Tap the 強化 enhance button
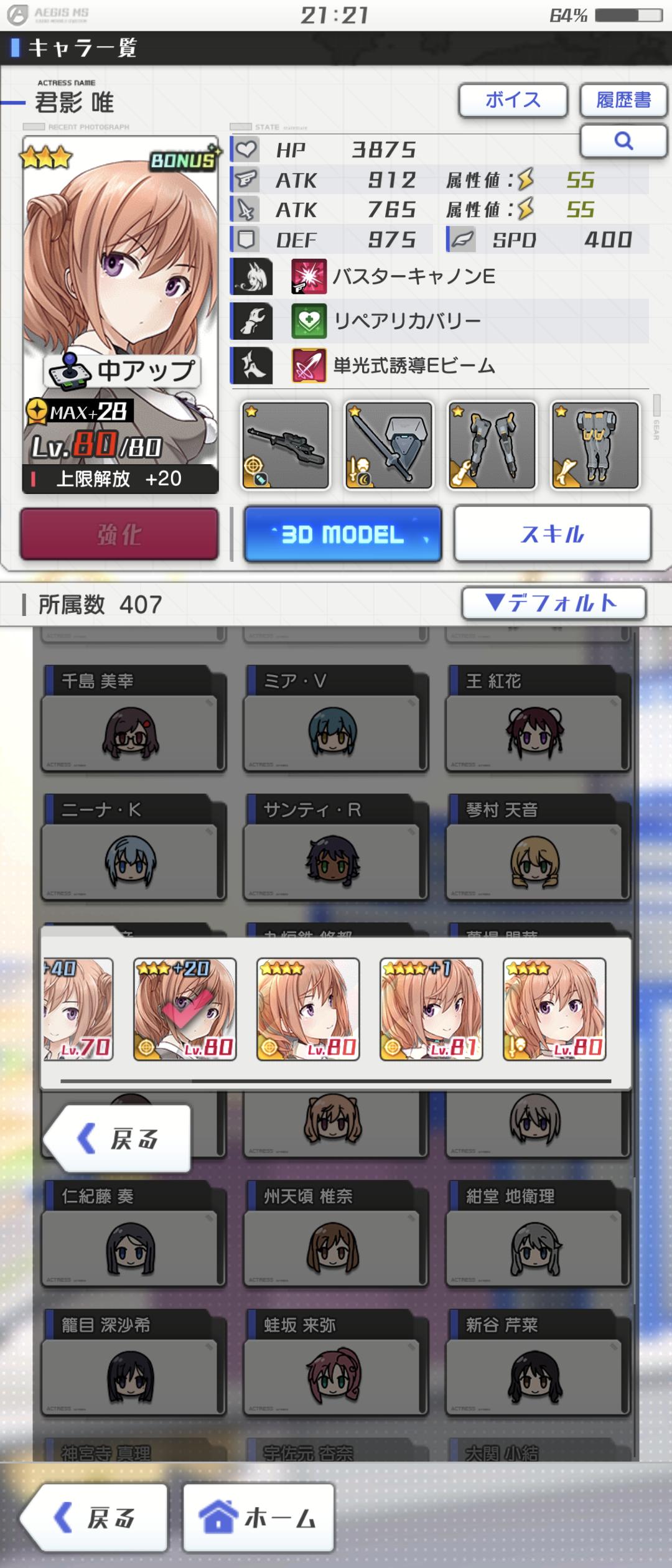This screenshot has height=1568, width=672. point(119,534)
